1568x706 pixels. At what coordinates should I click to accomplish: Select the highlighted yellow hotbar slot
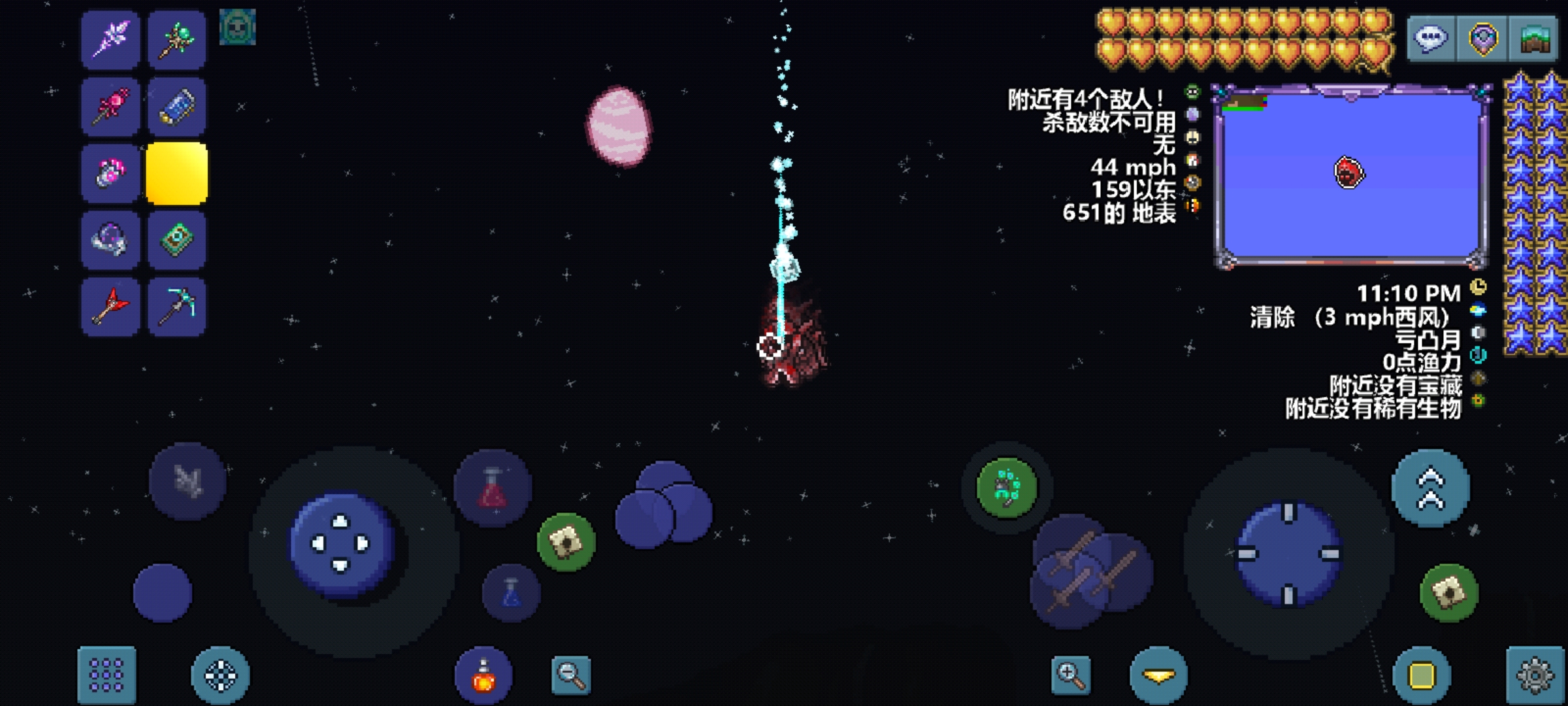(176, 173)
